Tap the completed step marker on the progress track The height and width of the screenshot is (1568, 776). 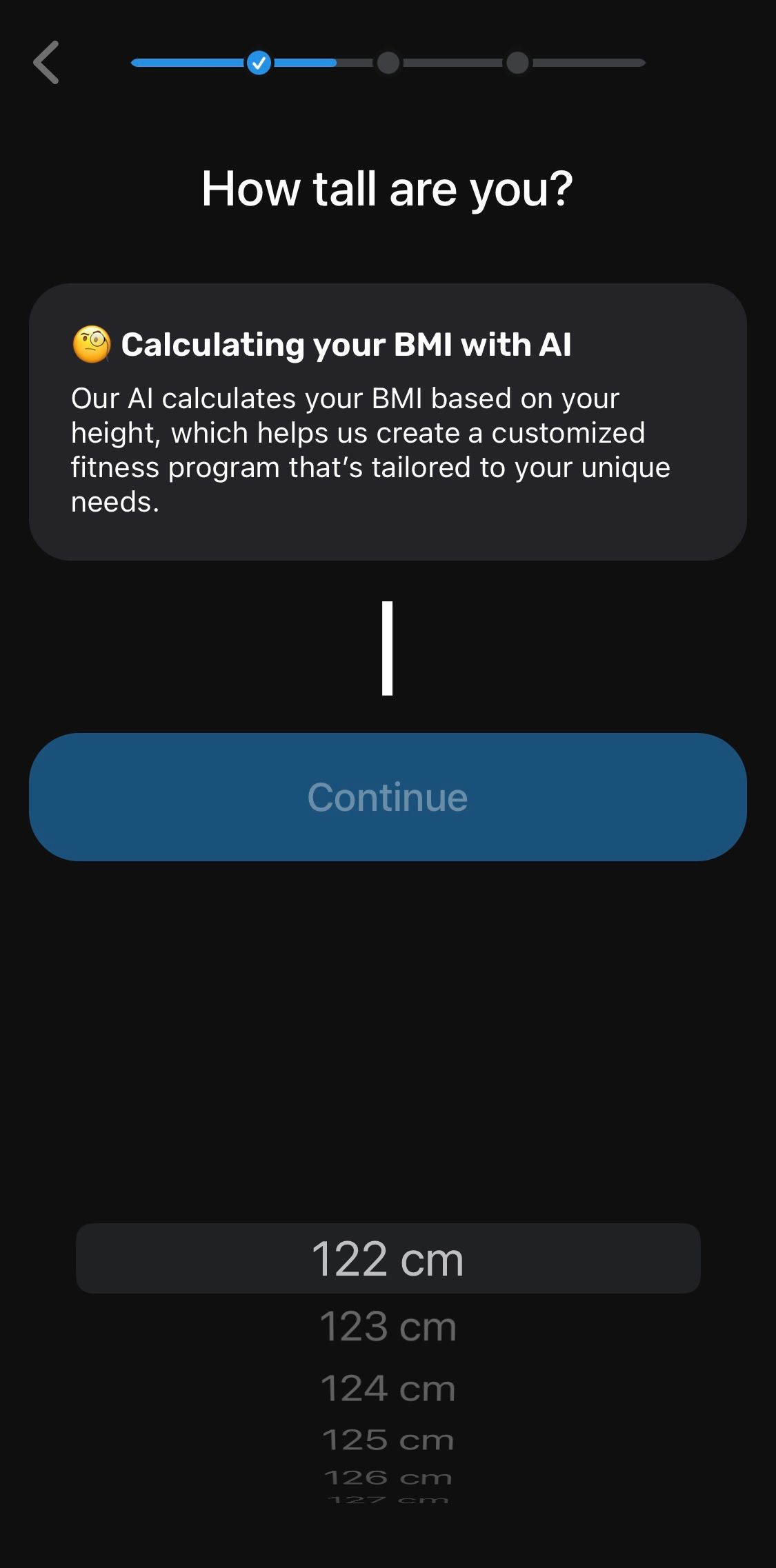click(x=259, y=63)
